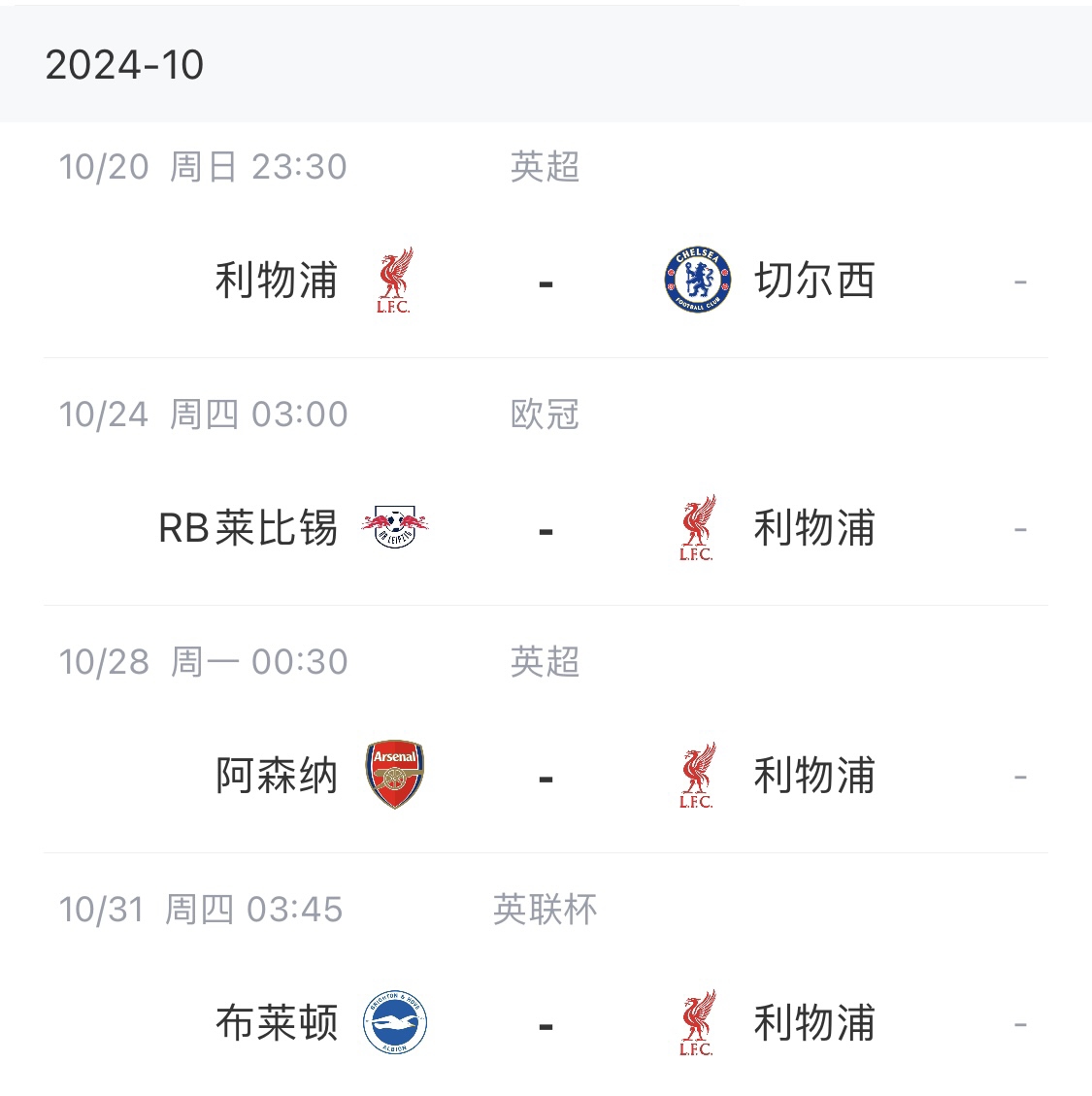Tap the 布莱顿 vs 利物浦 英联杯 fixture
1092x1096 pixels.
546,1024
